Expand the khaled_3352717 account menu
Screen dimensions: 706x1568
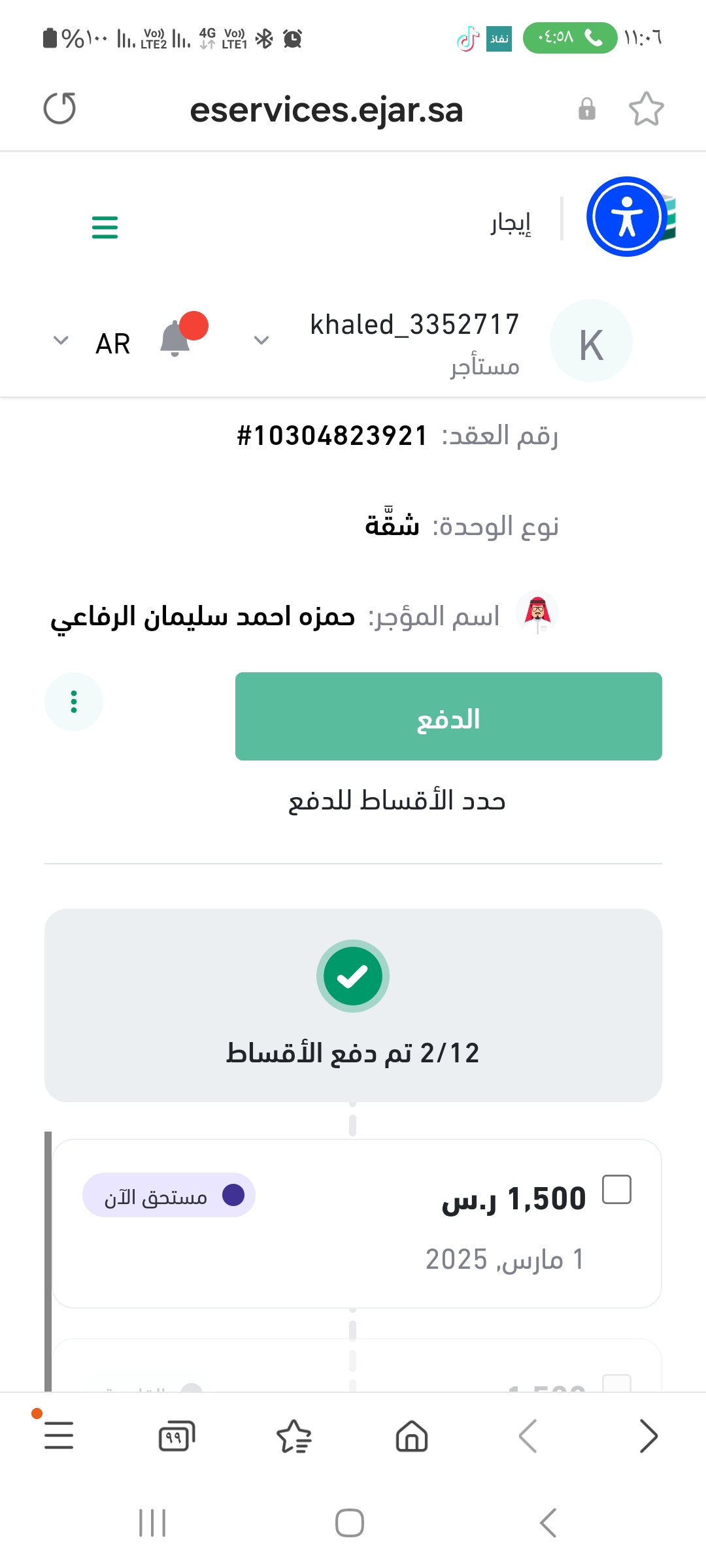tap(261, 340)
